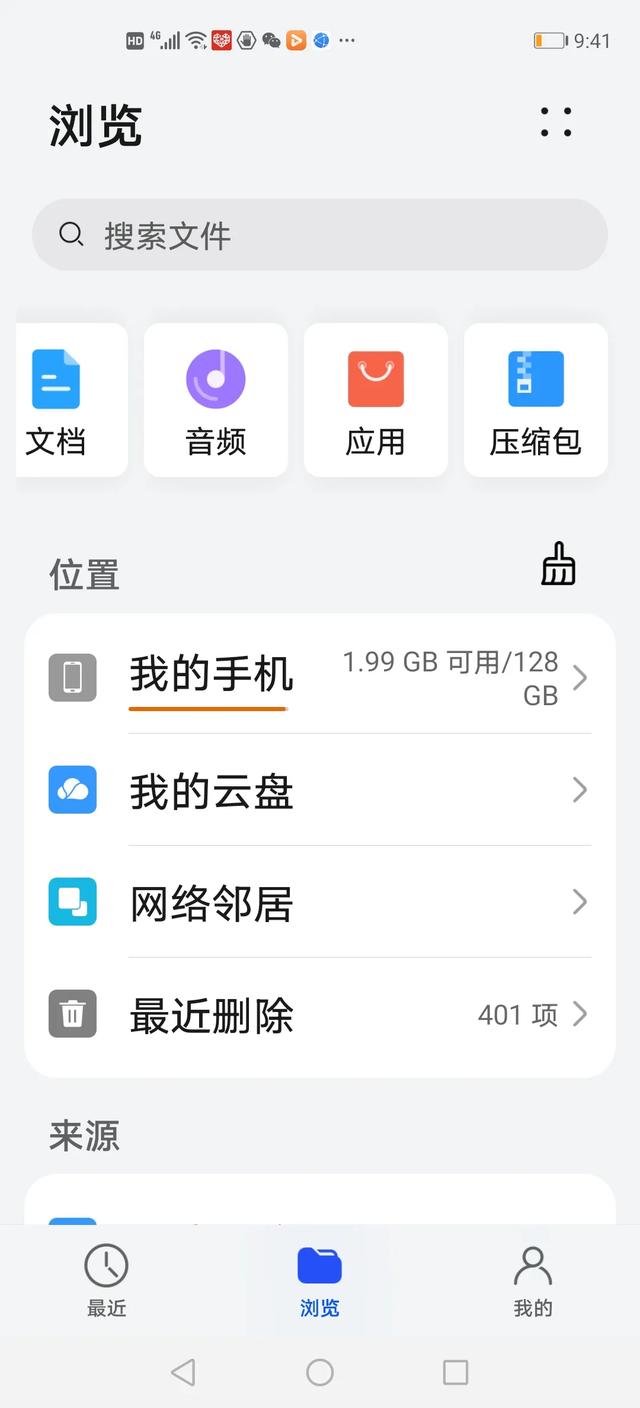
Task: Open 最近删除 recently deleted items
Action: 320,1014
